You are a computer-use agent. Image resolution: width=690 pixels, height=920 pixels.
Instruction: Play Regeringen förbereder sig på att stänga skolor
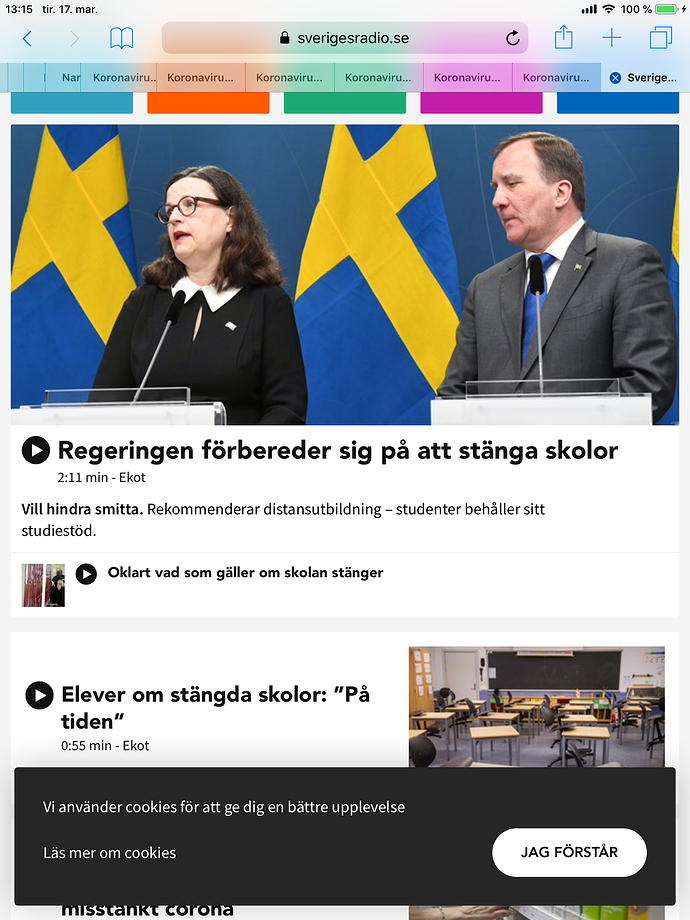pos(35,451)
